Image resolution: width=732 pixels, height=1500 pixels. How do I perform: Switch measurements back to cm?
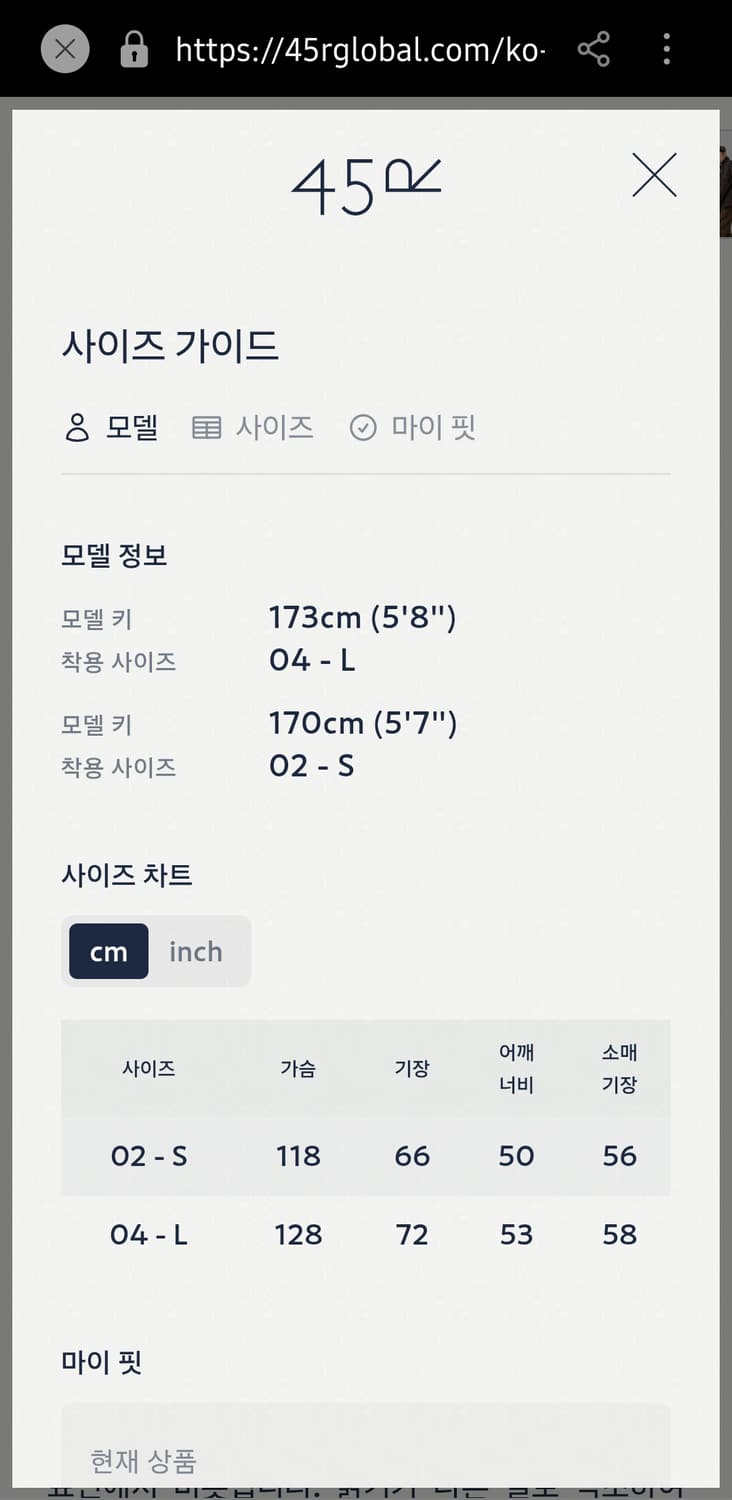107,951
